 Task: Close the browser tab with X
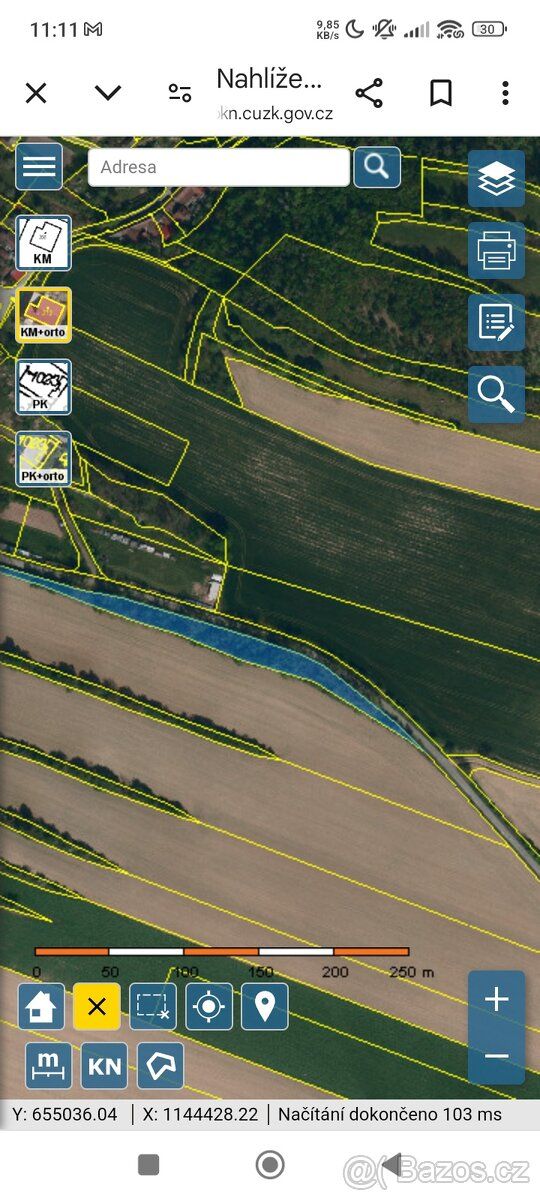pos(36,94)
